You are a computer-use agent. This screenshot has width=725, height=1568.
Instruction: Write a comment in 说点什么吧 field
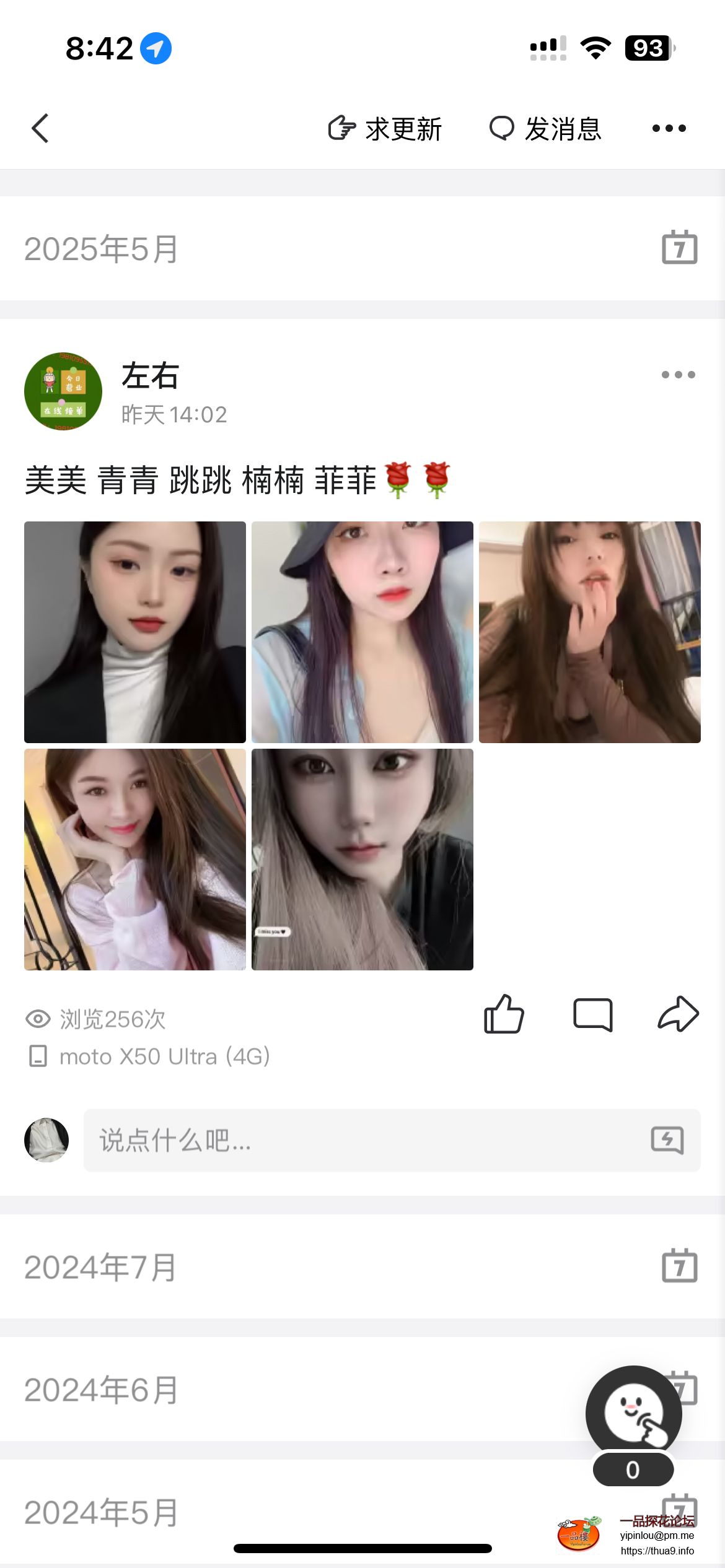359,1140
